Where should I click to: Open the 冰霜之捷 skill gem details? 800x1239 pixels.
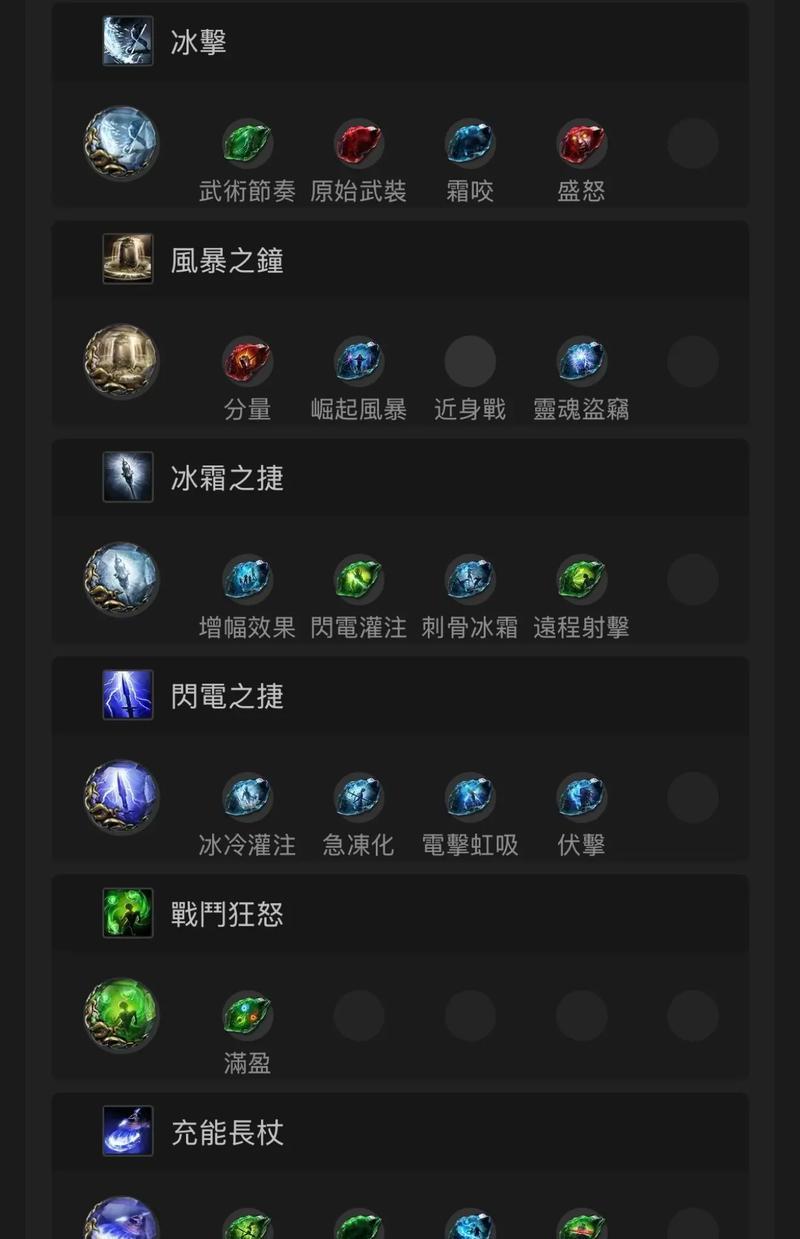121,579
